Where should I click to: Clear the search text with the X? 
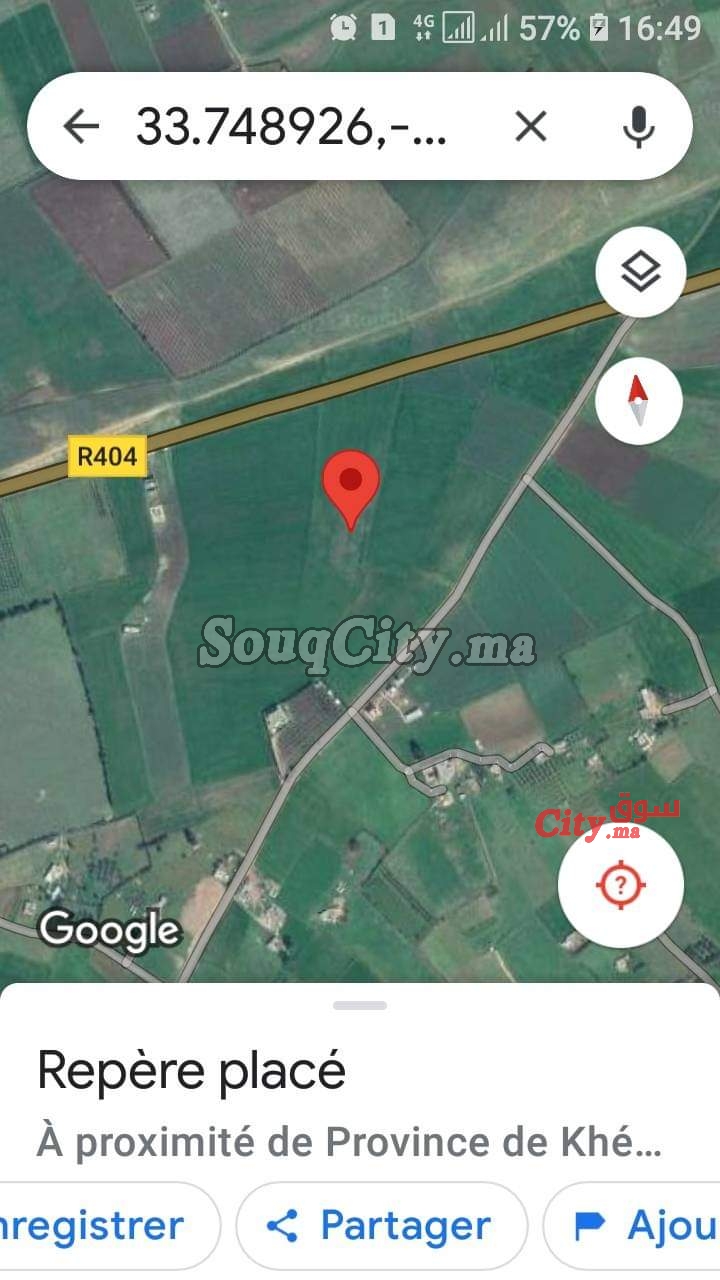pyautogui.click(x=531, y=126)
